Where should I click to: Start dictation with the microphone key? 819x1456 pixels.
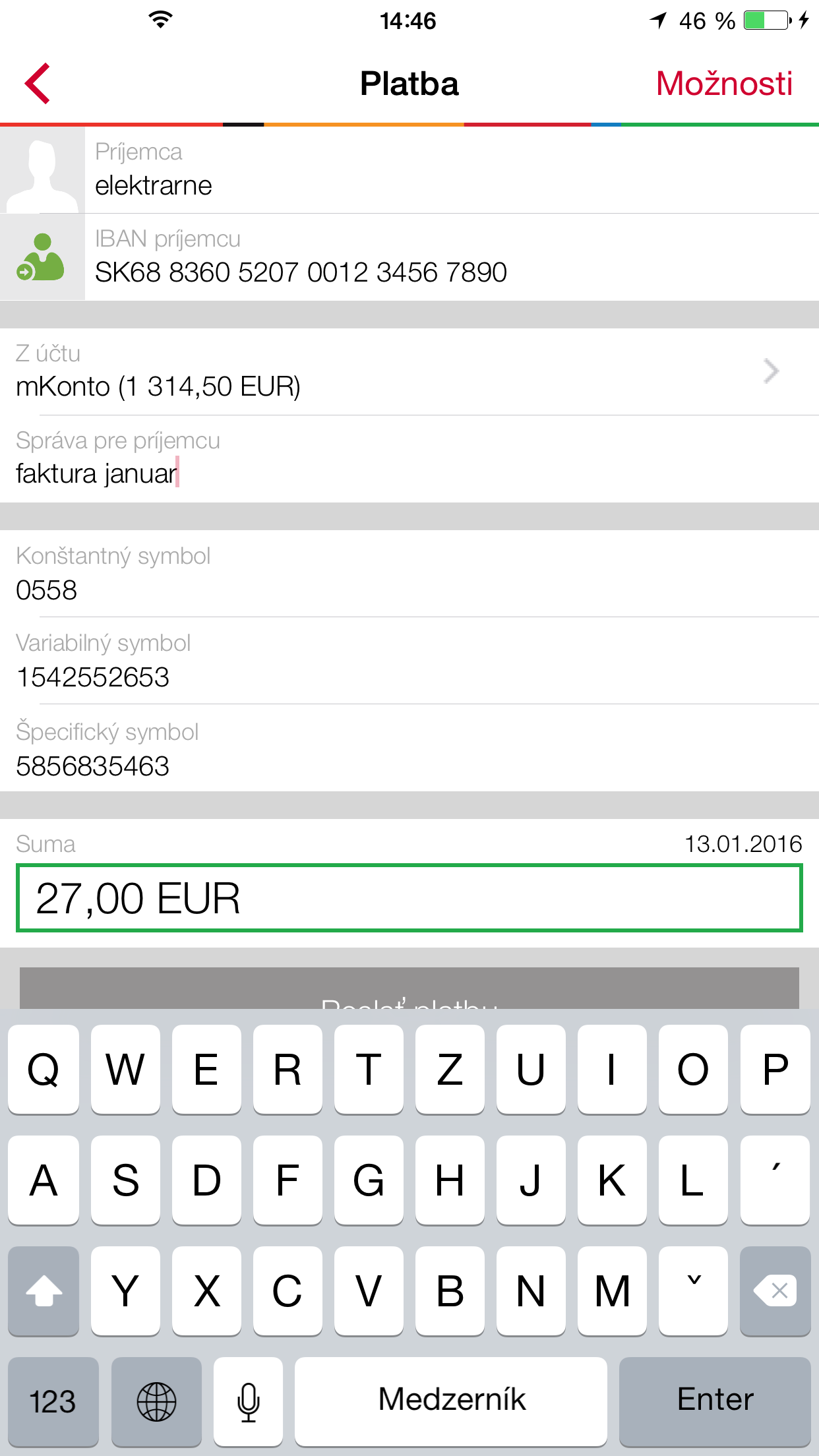tap(248, 1401)
